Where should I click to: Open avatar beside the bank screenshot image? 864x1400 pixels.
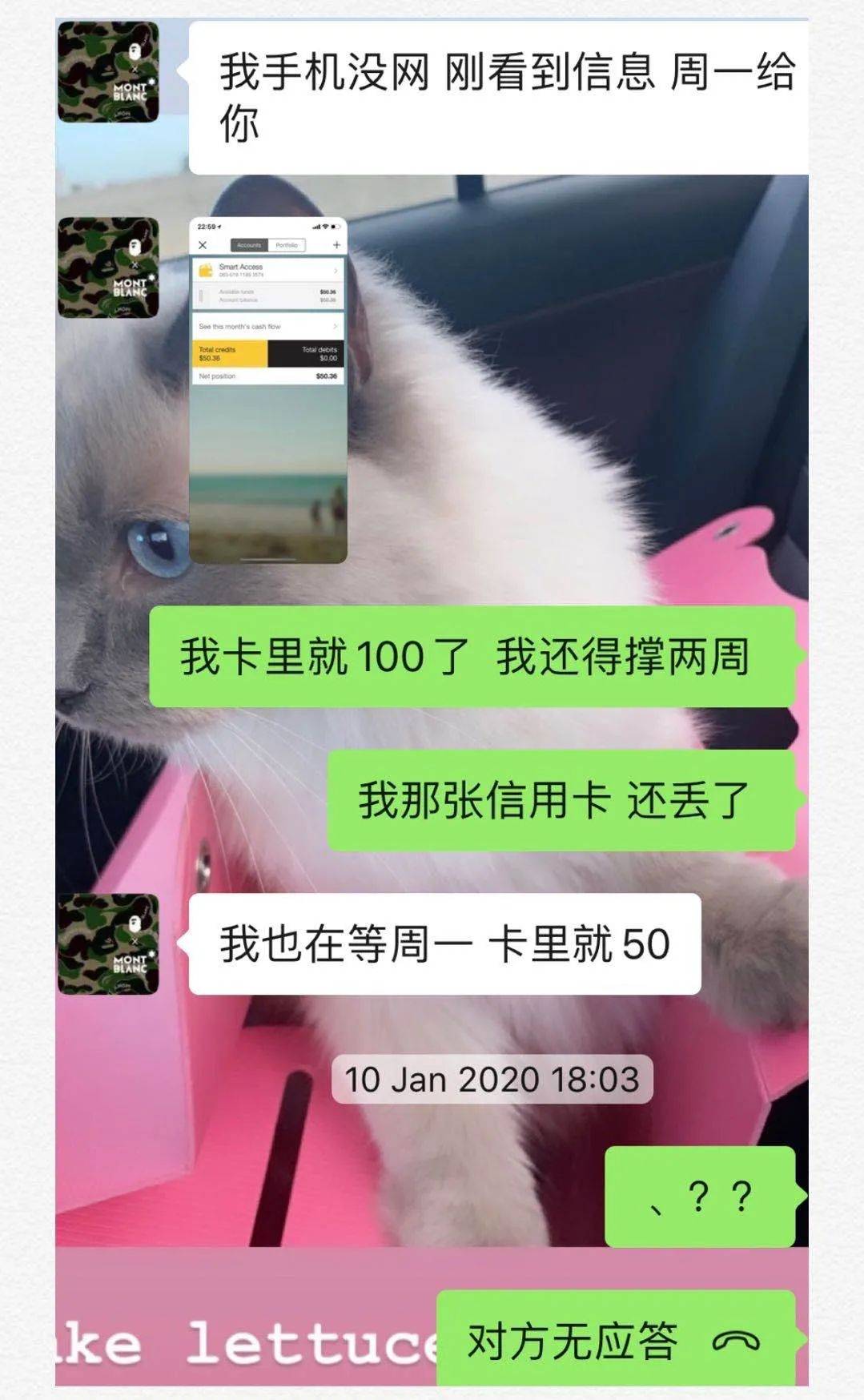tap(108, 268)
